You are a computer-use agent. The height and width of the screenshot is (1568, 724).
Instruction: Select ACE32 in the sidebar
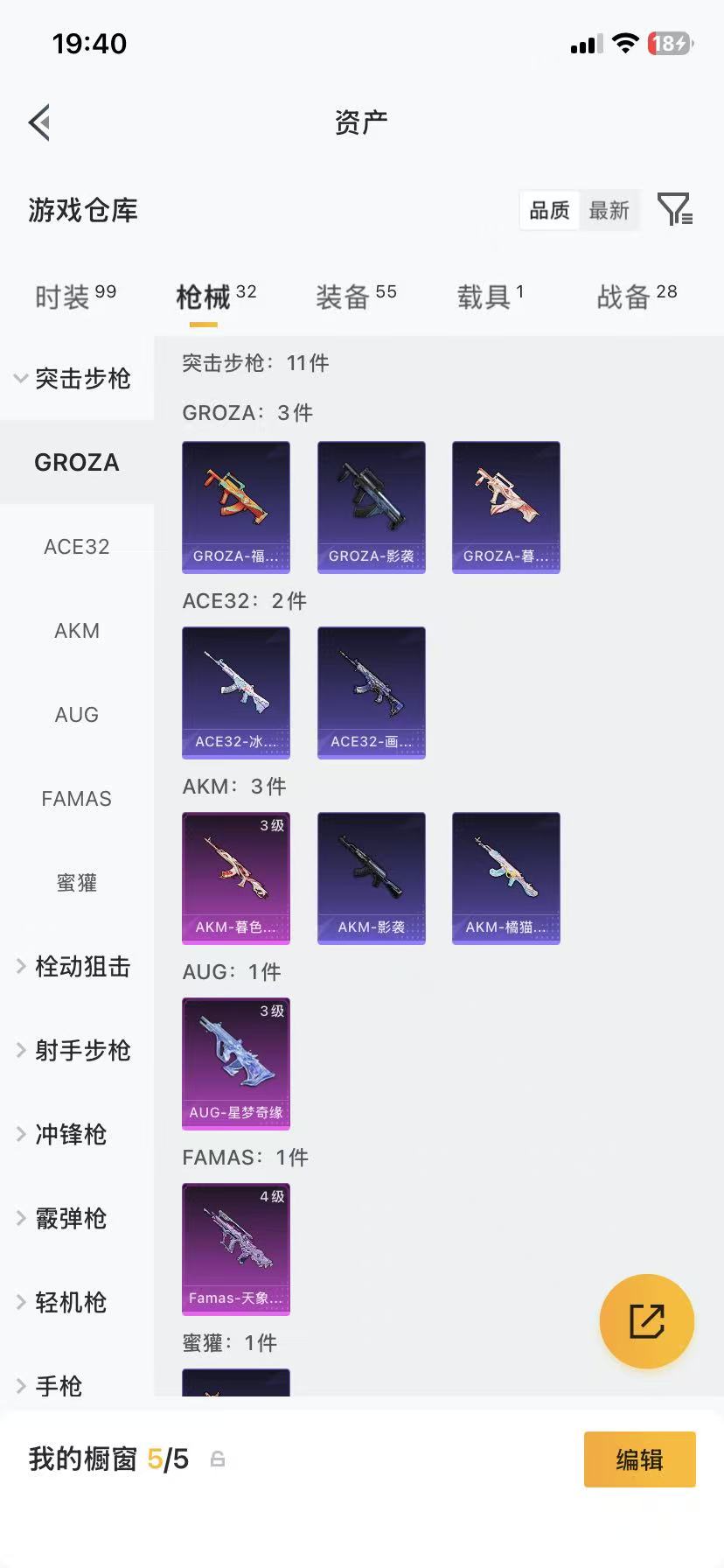coord(77,547)
